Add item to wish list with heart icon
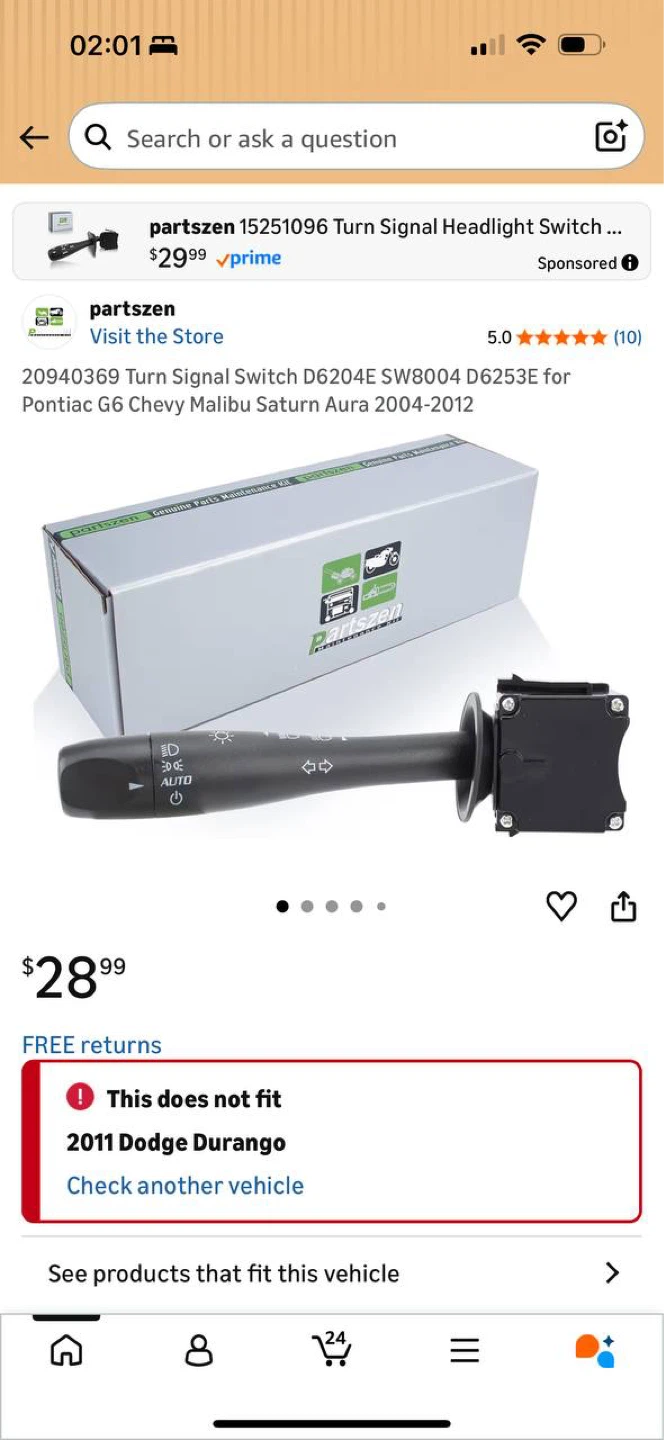Image resolution: width=664 pixels, height=1440 pixels. [562, 906]
